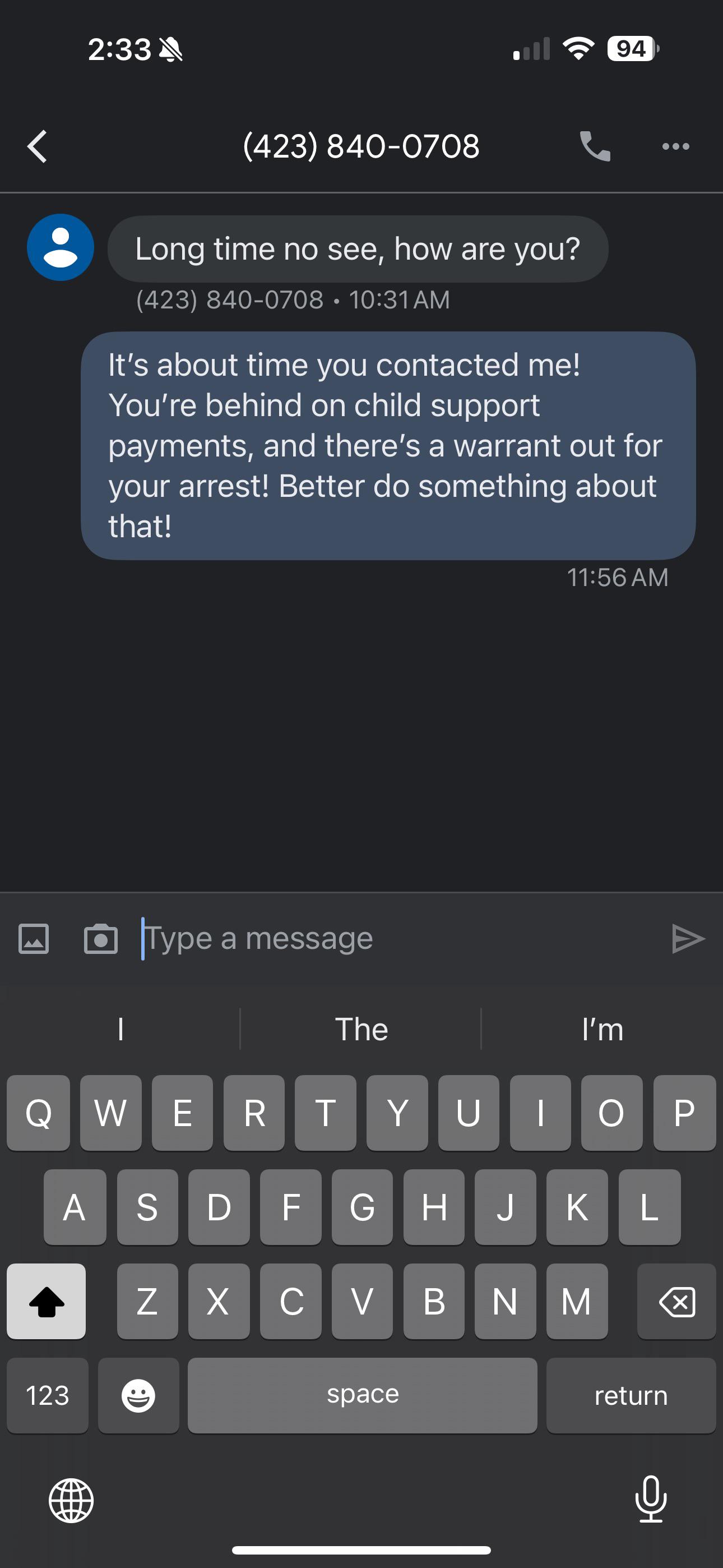Select the suggestion "I'm" above the keyboard

click(x=602, y=1029)
